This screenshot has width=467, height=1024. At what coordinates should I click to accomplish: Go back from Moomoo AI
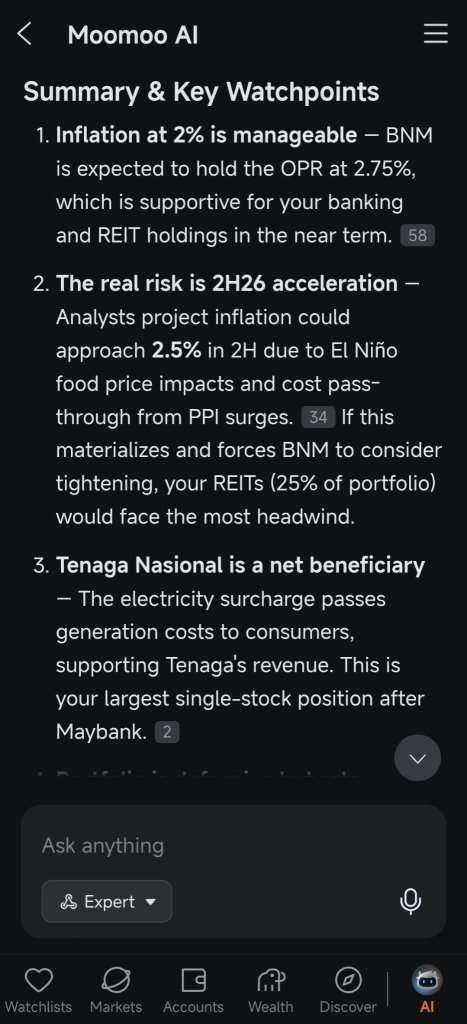point(24,34)
